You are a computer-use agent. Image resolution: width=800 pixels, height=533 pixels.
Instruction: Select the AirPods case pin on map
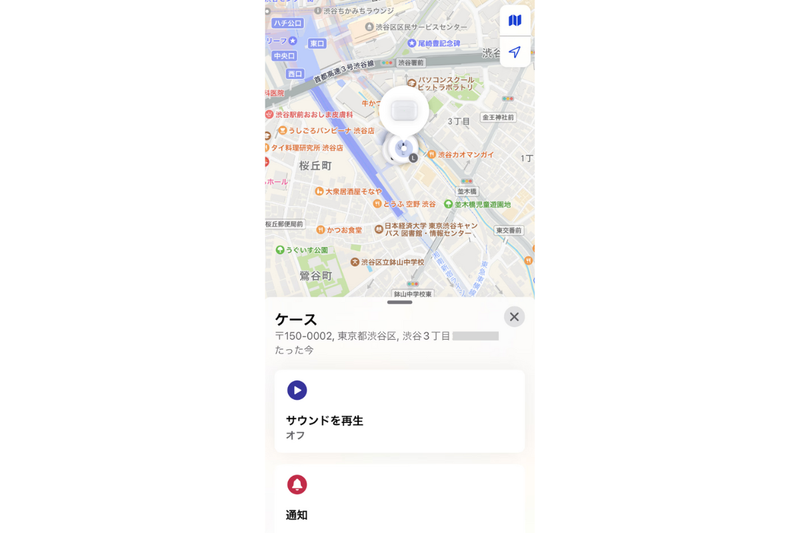pos(404,111)
